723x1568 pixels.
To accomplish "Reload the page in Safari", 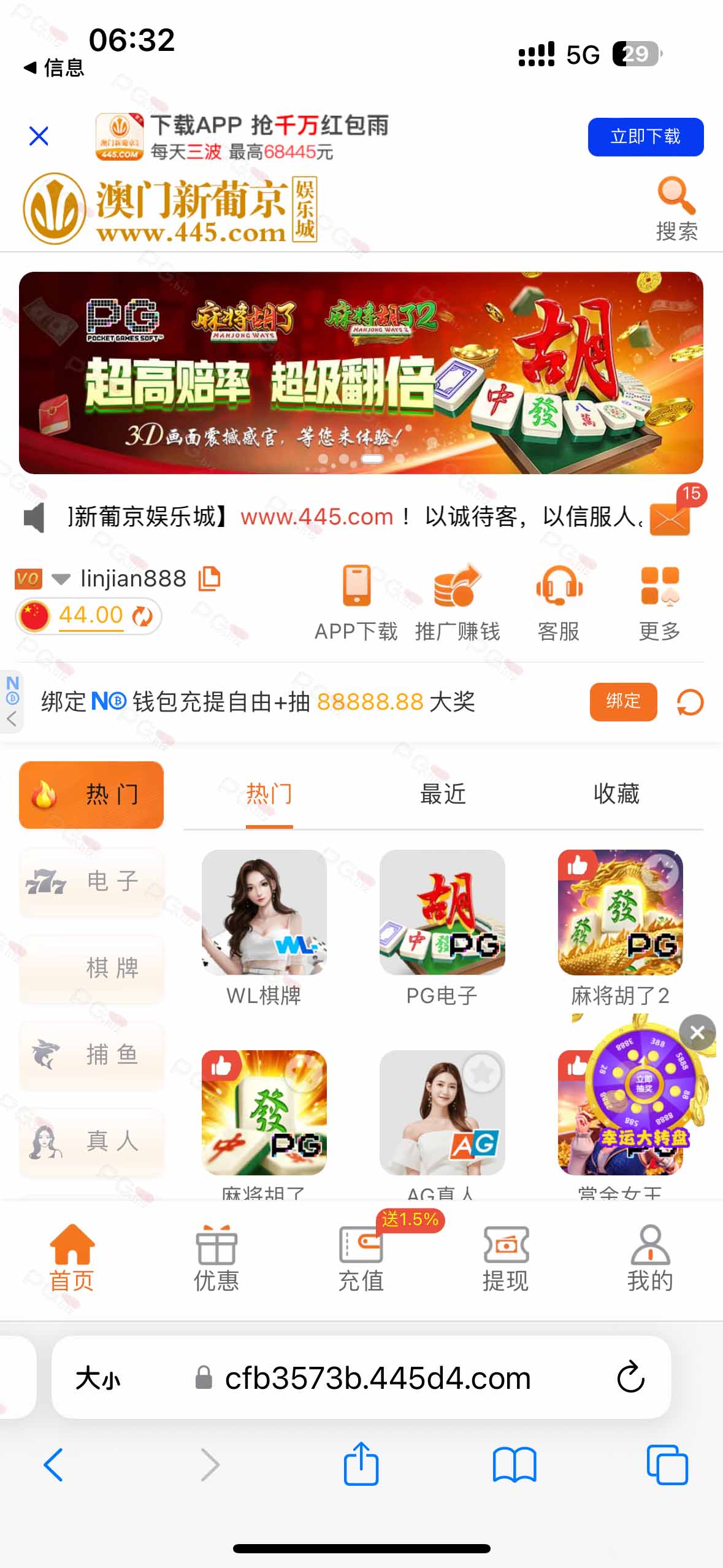I will tap(631, 1377).
